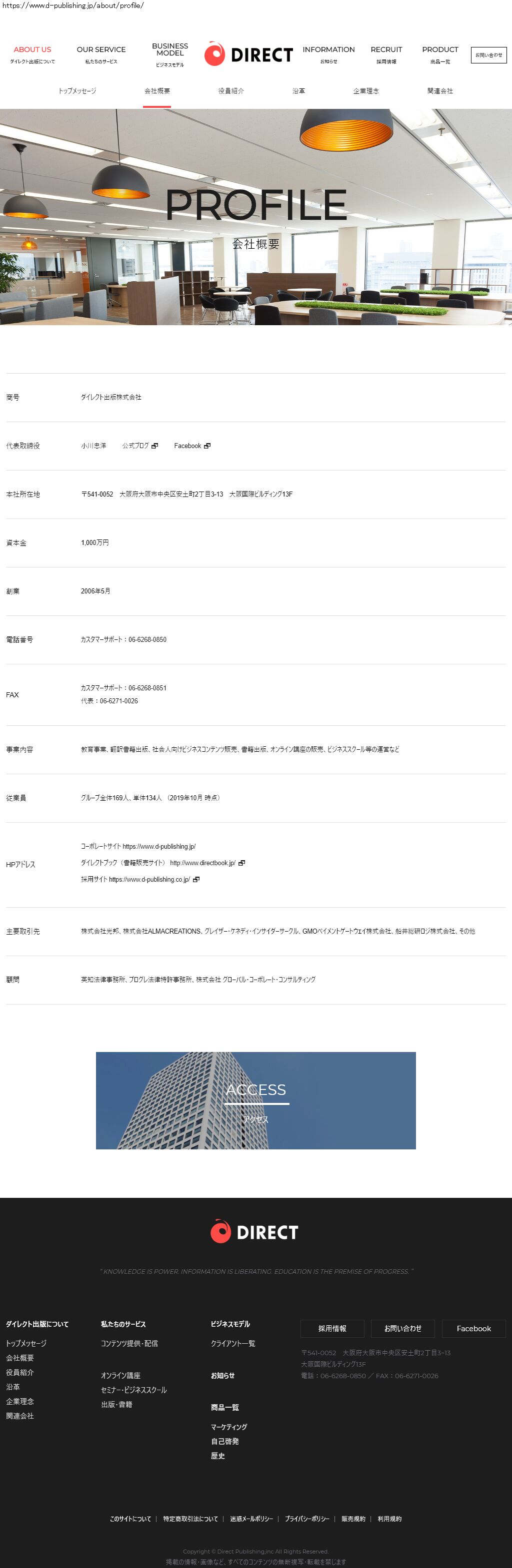This screenshot has width=512, height=1568.
Task: Go to the INFORMATION section
Action: (328, 54)
